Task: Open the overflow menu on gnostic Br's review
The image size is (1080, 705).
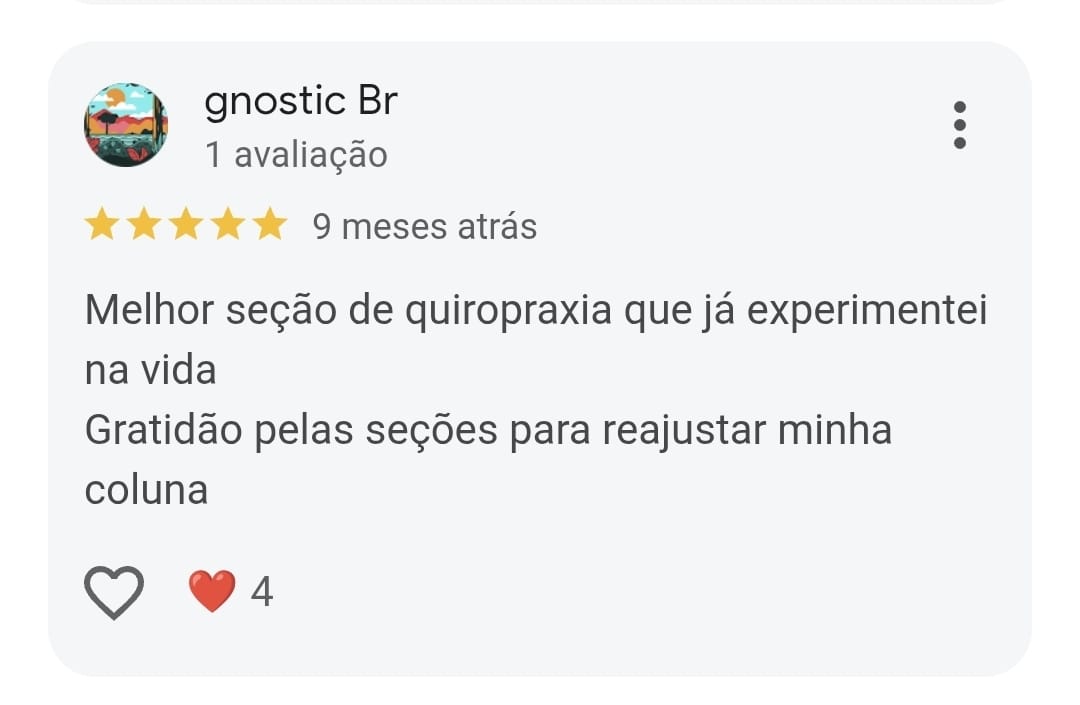Action: coord(959,125)
